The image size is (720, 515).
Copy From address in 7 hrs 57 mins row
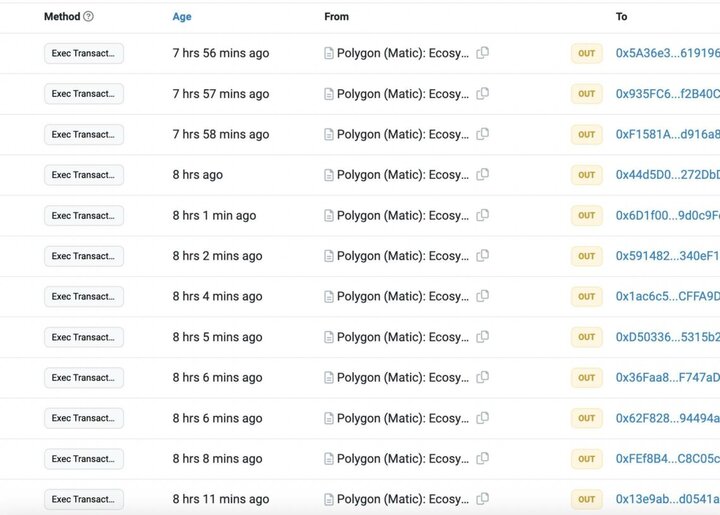tap(483, 94)
